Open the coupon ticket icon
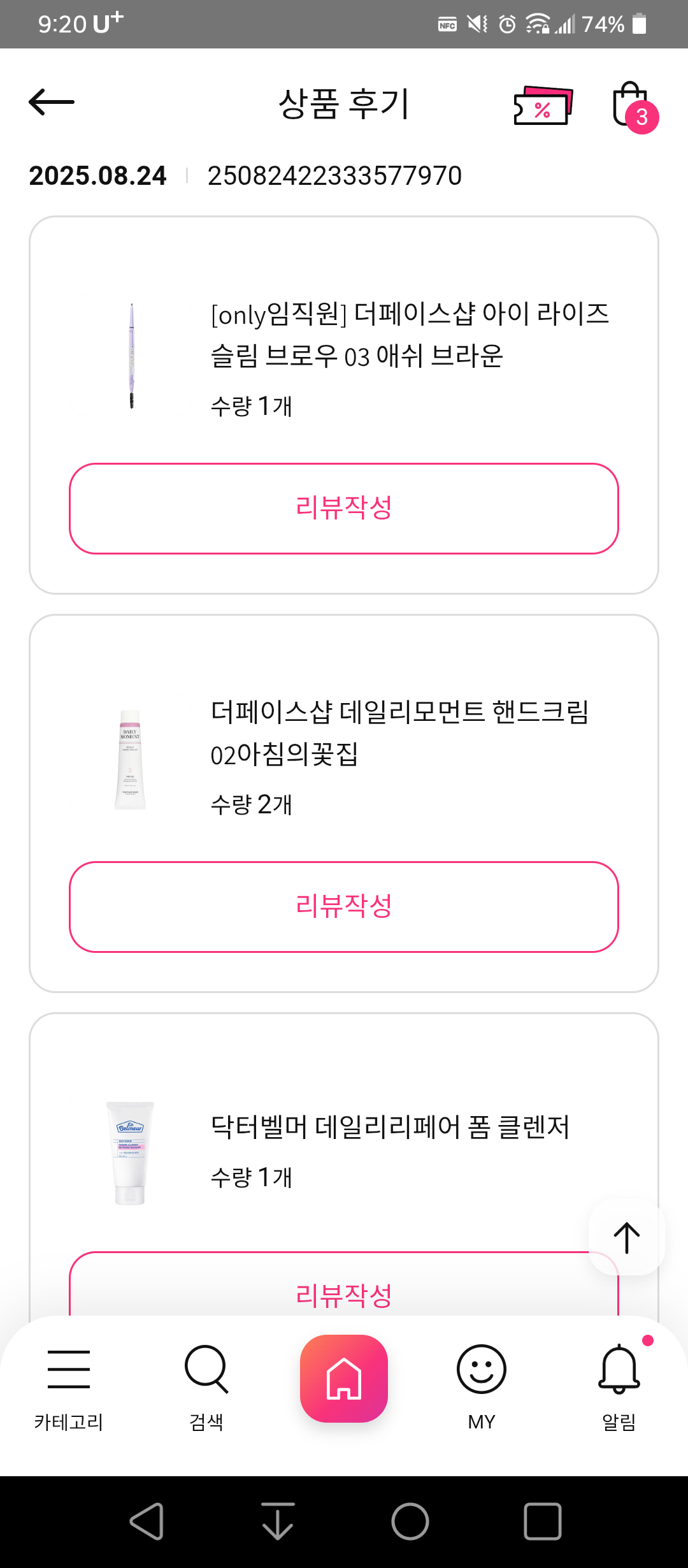Image resolution: width=688 pixels, height=1568 pixels. (543, 106)
